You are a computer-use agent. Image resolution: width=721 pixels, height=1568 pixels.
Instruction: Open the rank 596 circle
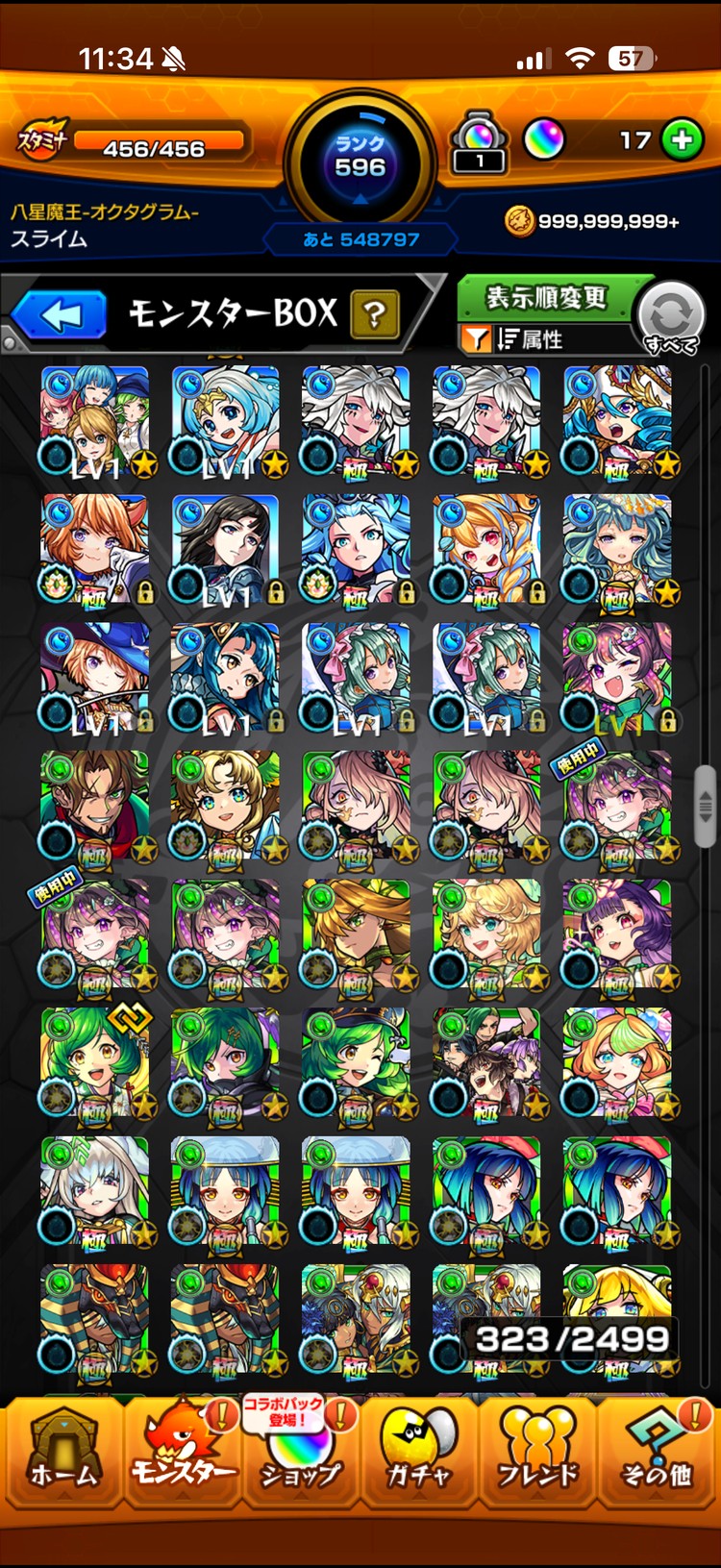click(x=360, y=159)
